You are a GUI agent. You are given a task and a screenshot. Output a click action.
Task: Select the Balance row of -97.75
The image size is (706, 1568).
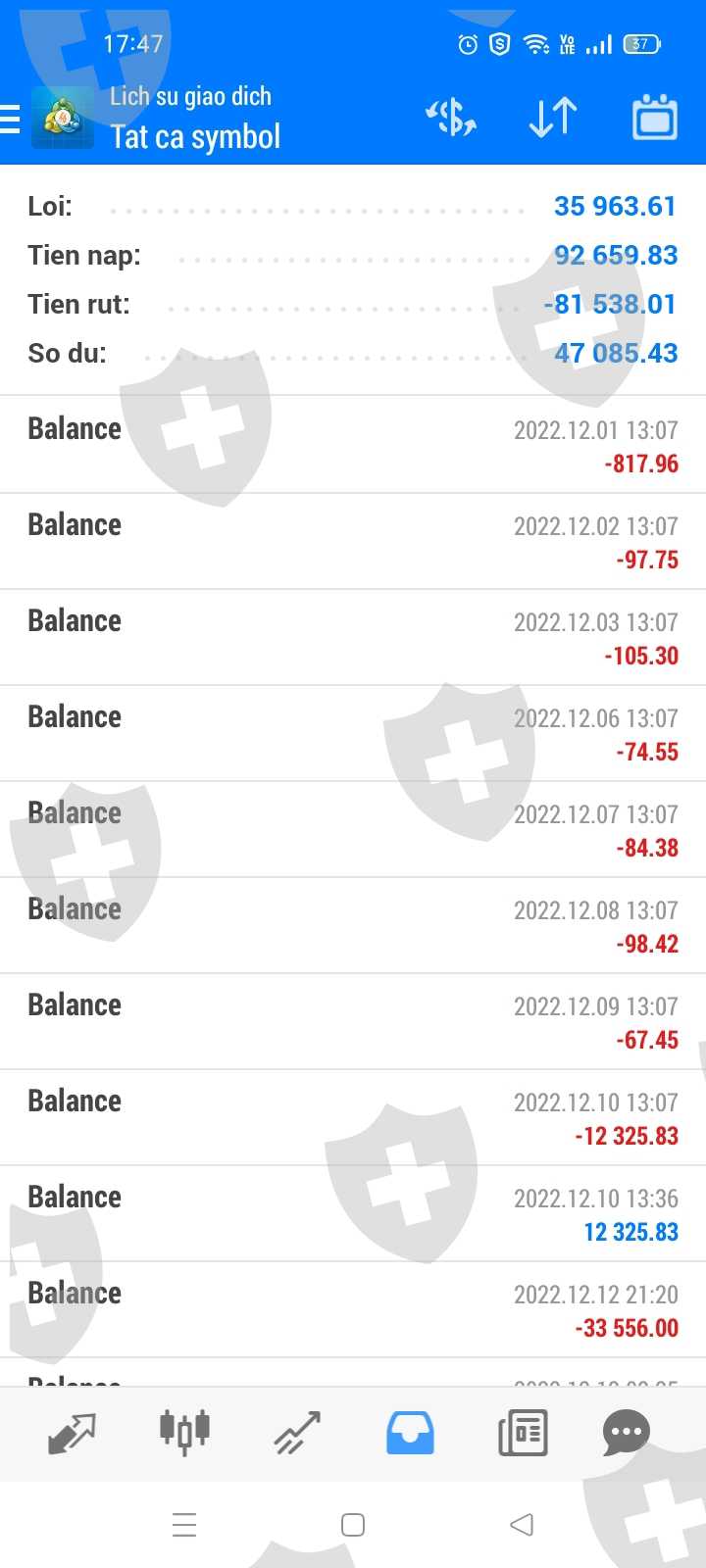(x=353, y=541)
